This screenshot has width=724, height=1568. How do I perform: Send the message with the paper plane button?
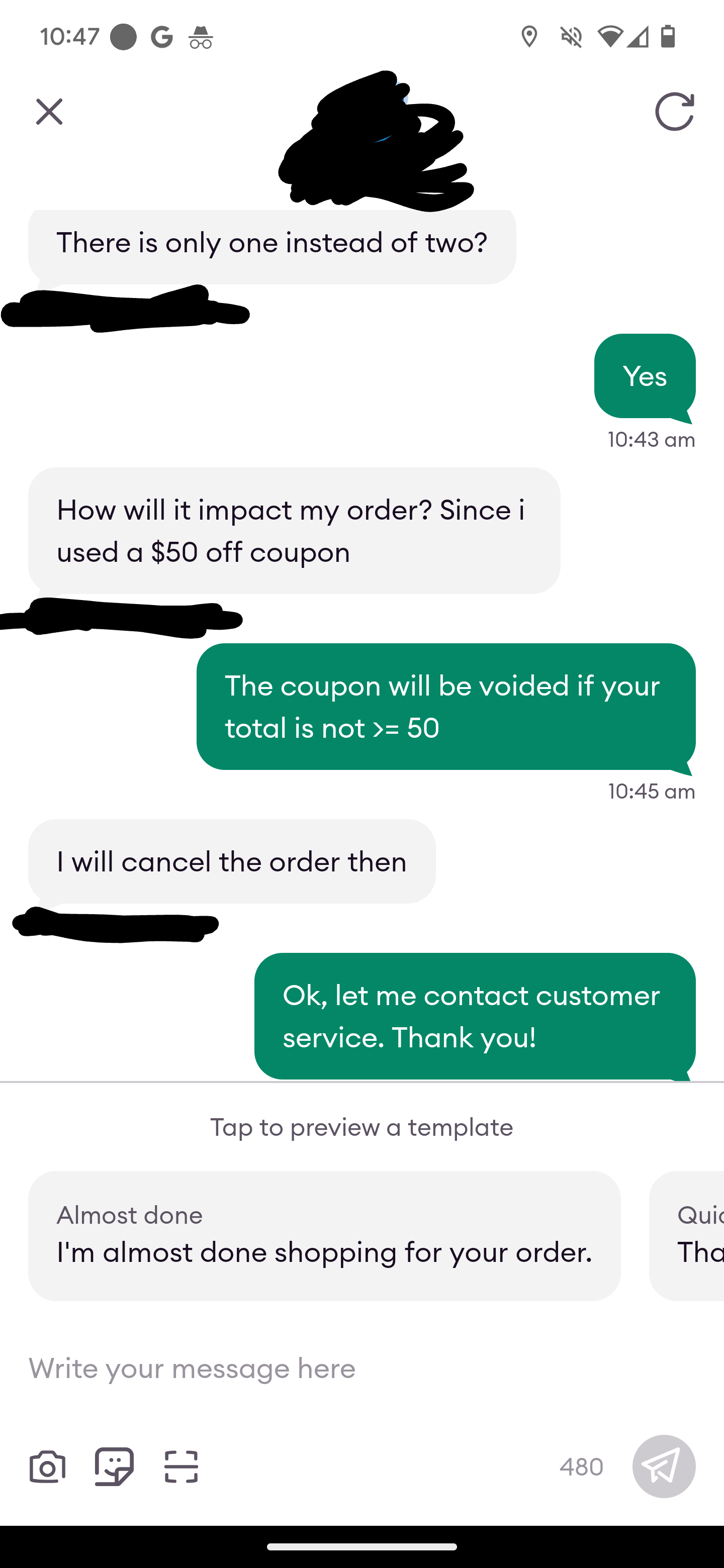[x=664, y=1466]
